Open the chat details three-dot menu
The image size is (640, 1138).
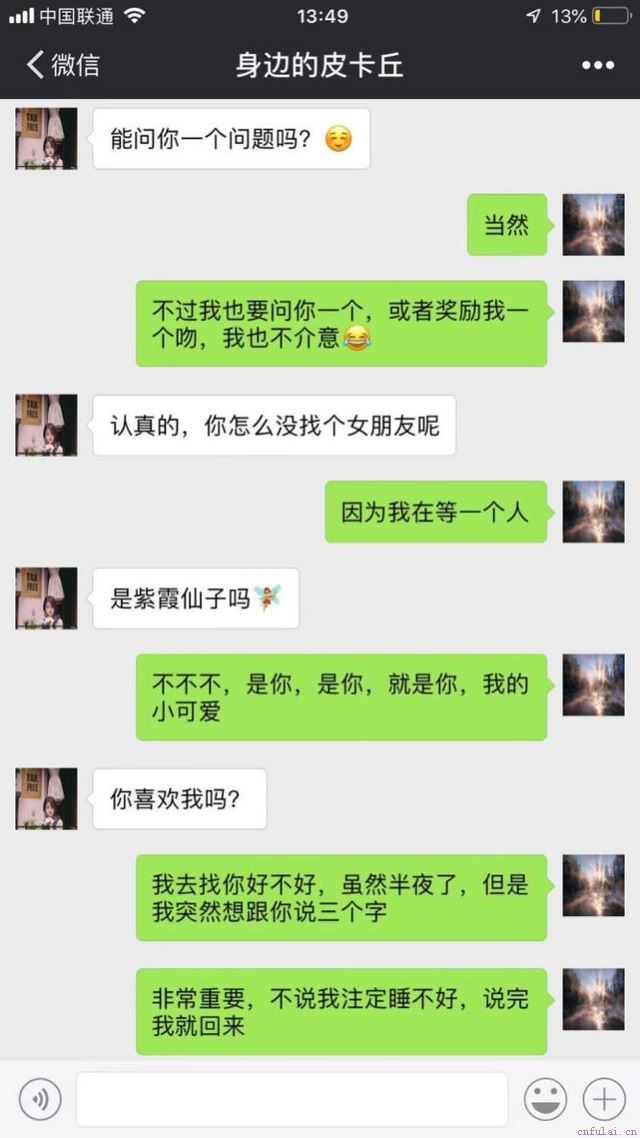click(597, 66)
